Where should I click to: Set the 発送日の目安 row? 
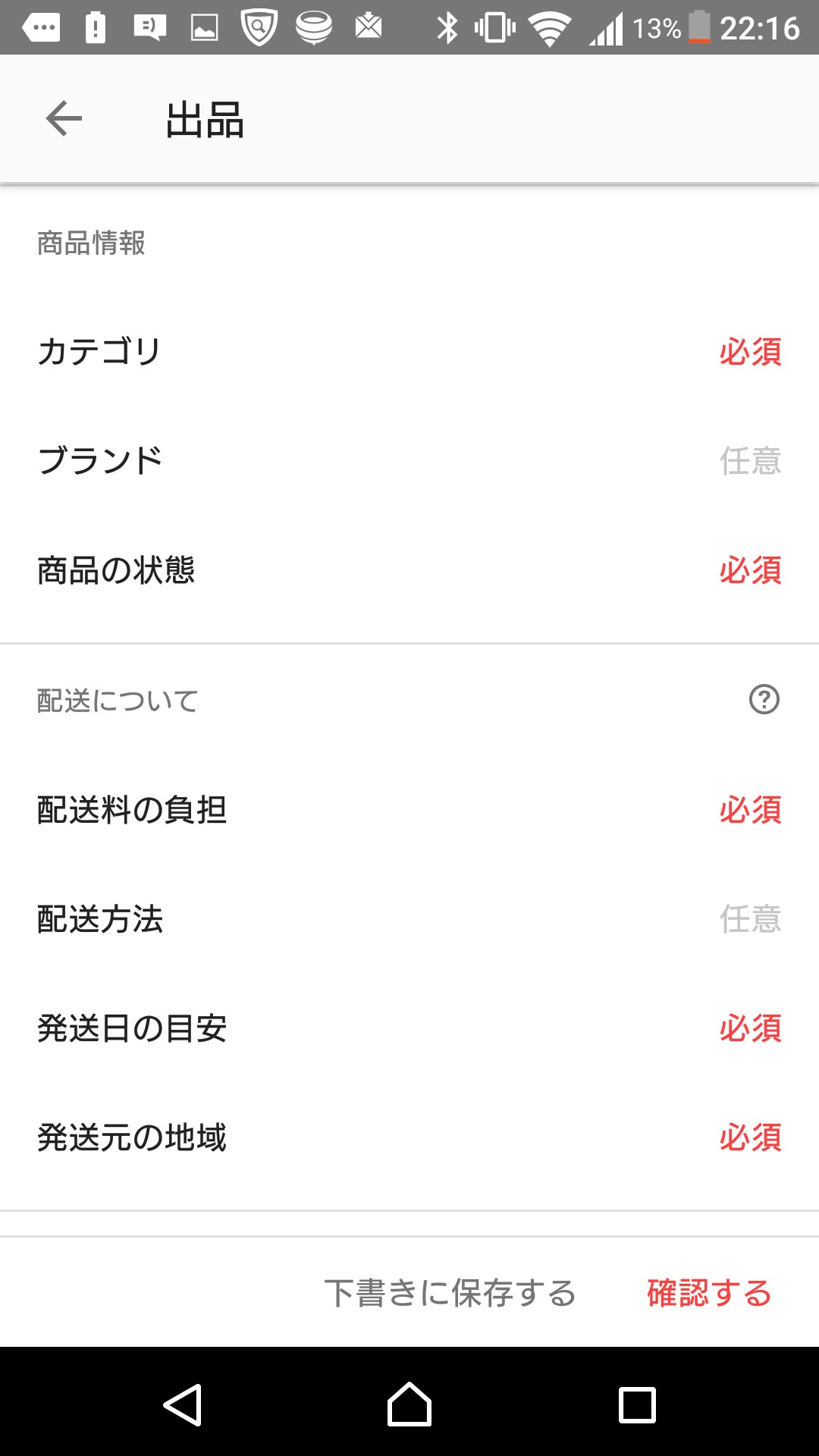point(409,1028)
